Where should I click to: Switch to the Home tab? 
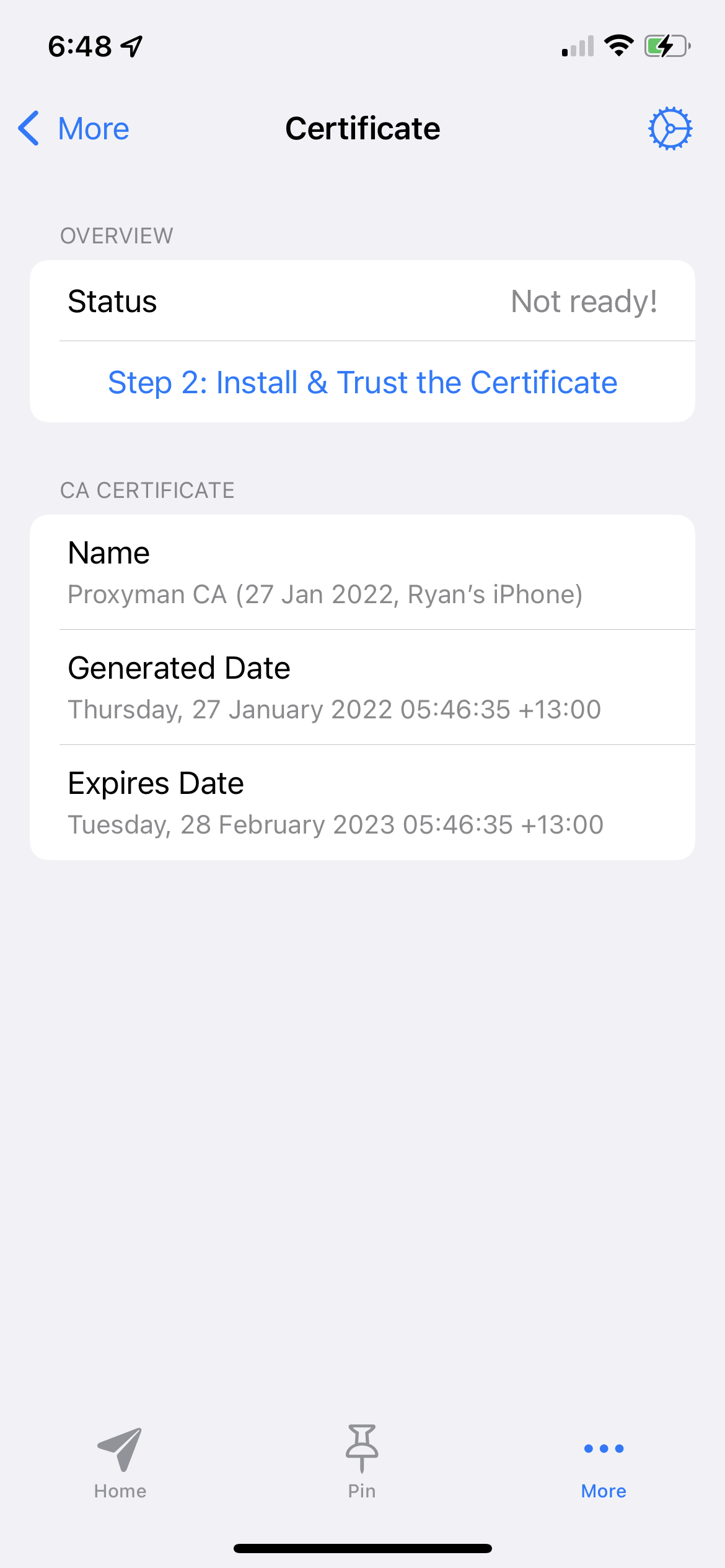click(x=120, y=1463)
